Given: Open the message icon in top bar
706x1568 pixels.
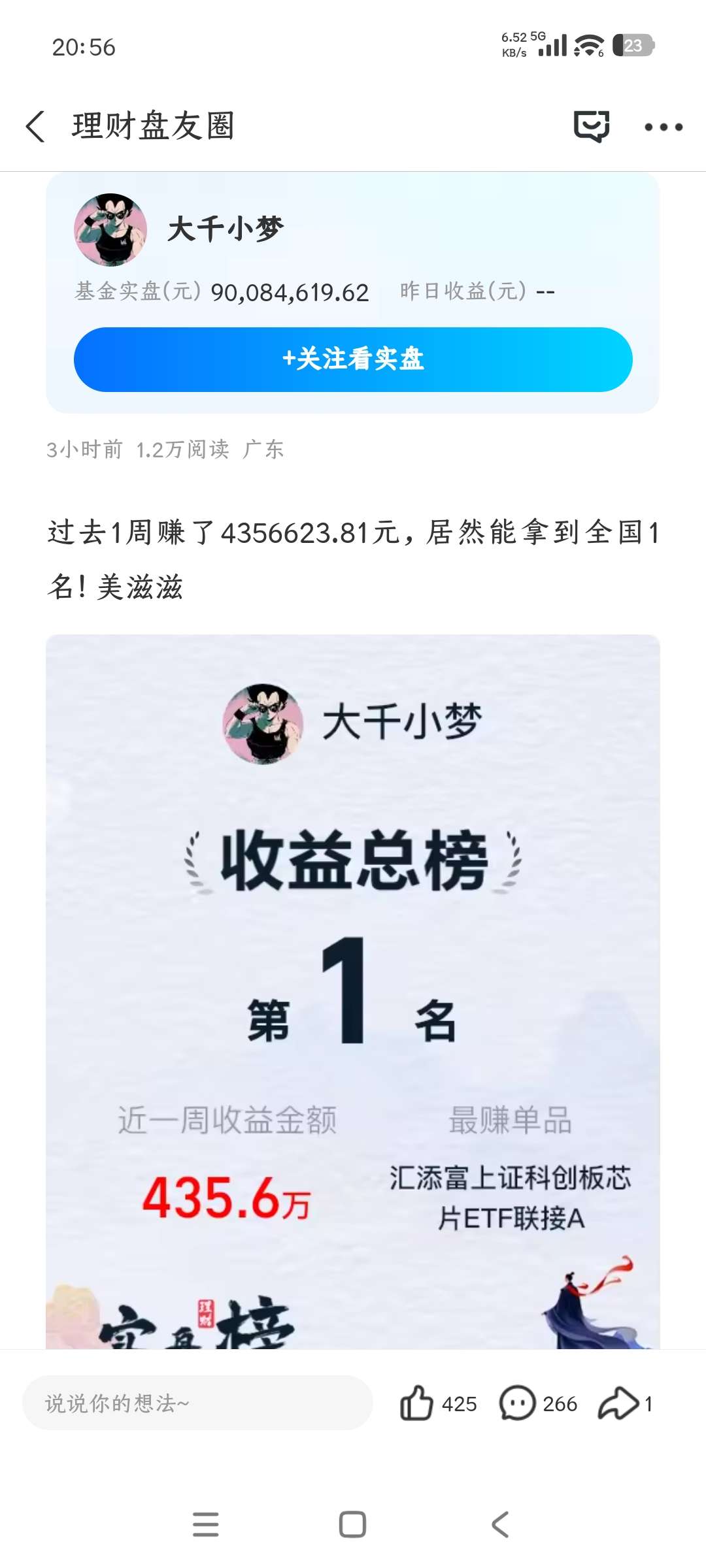Looking at the screenshot, I should tap(591, 126).
